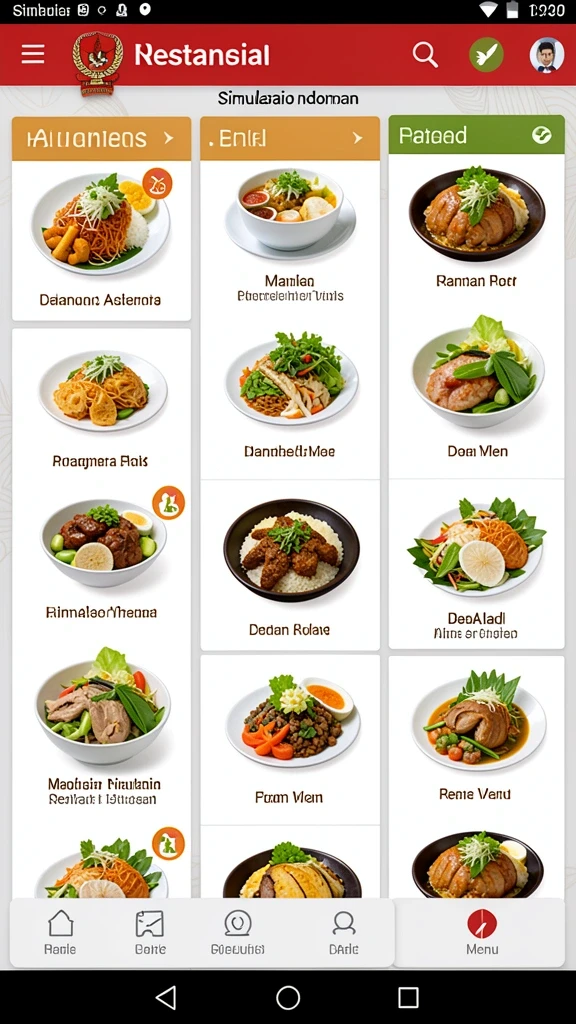Expand the Enial category header
This screenshot has width=576, height=1024.
[289, 138]
